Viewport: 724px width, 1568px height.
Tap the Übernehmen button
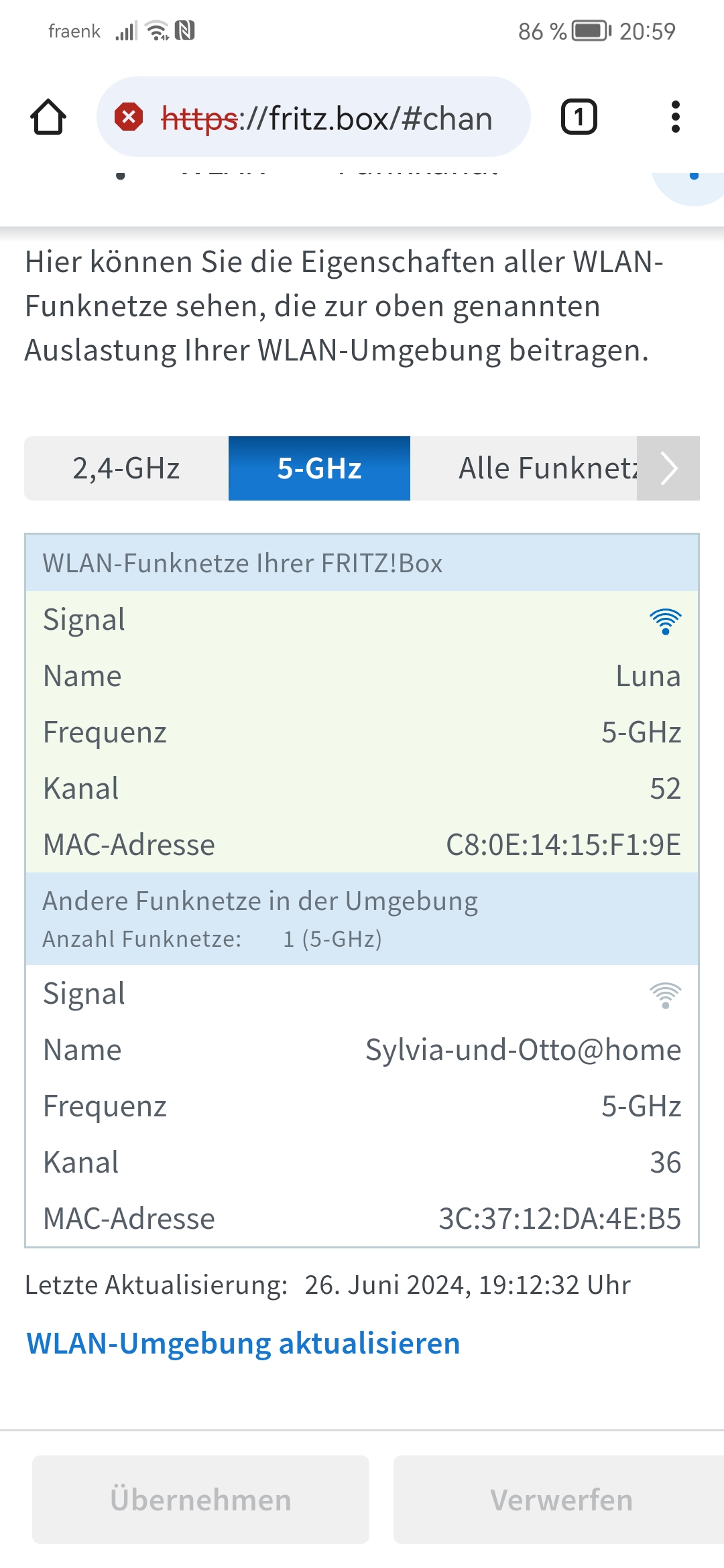[x=200, y=1500]
